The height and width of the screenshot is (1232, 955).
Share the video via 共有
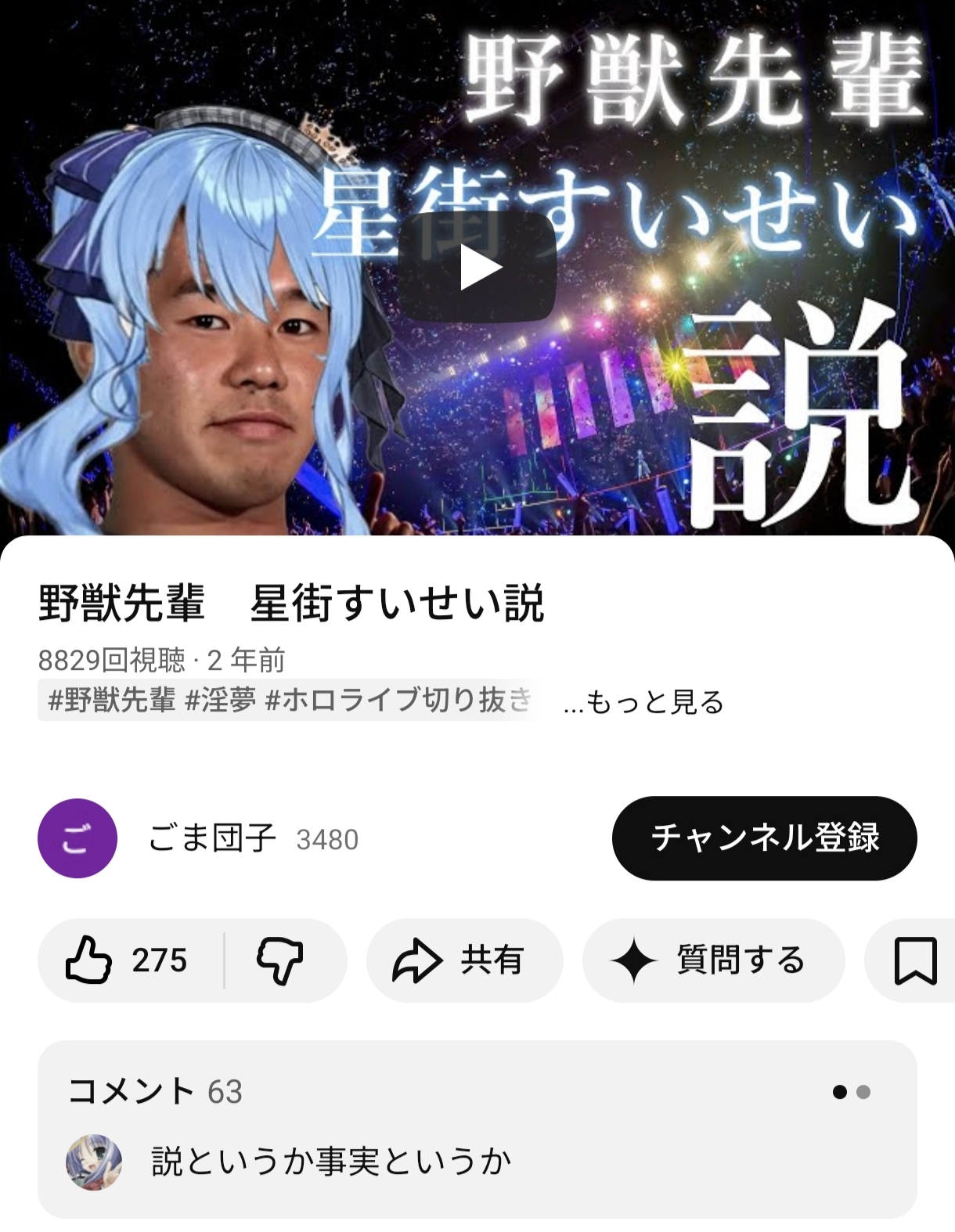464,960
